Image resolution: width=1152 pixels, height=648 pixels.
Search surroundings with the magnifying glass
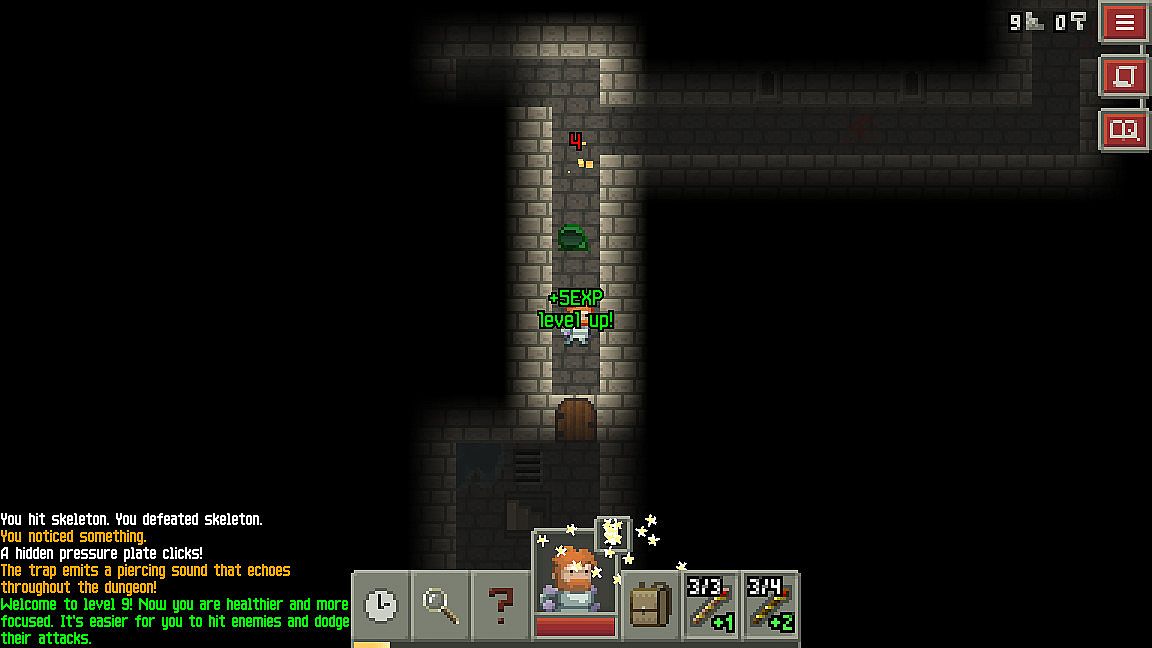(x=440, y=605)
